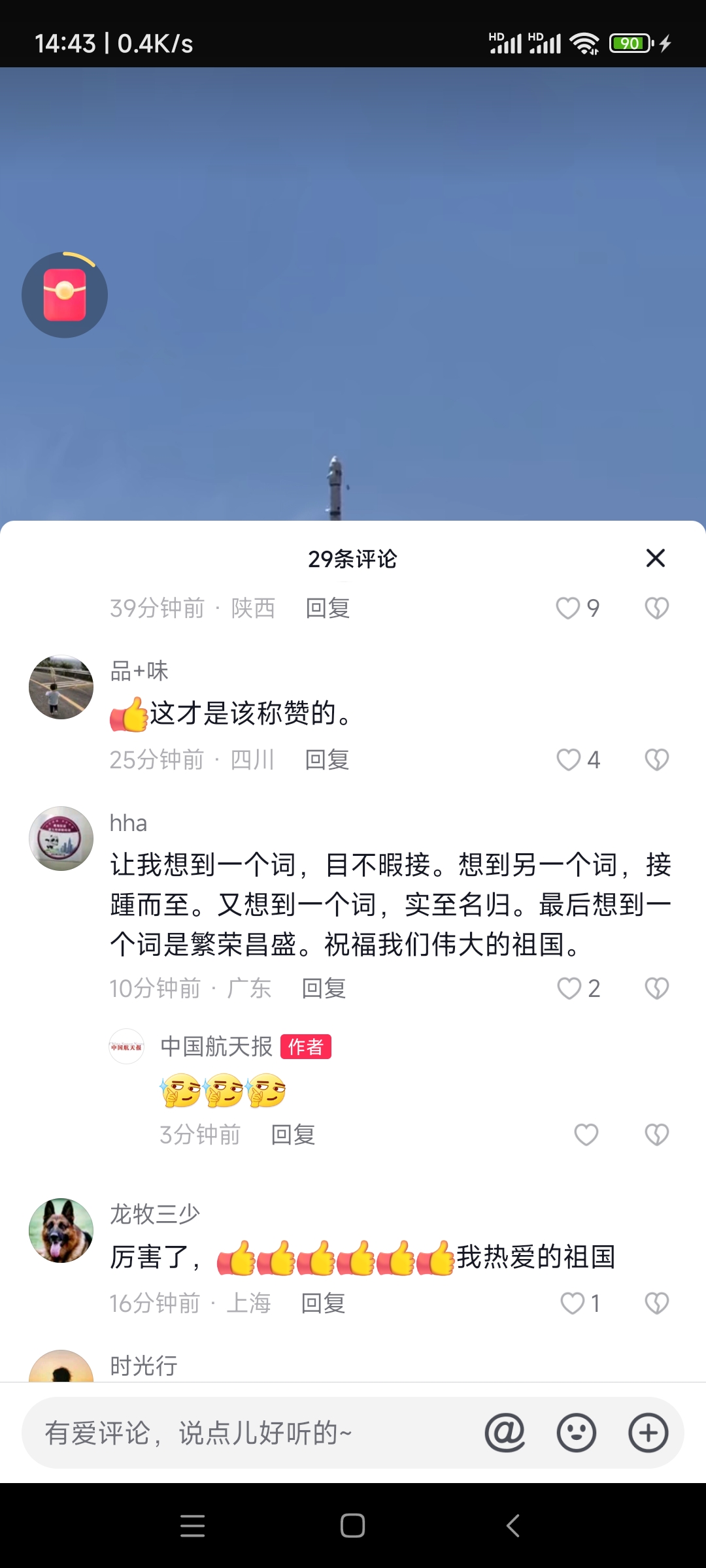Open 品+味's profile avatar

coord(61,687)
